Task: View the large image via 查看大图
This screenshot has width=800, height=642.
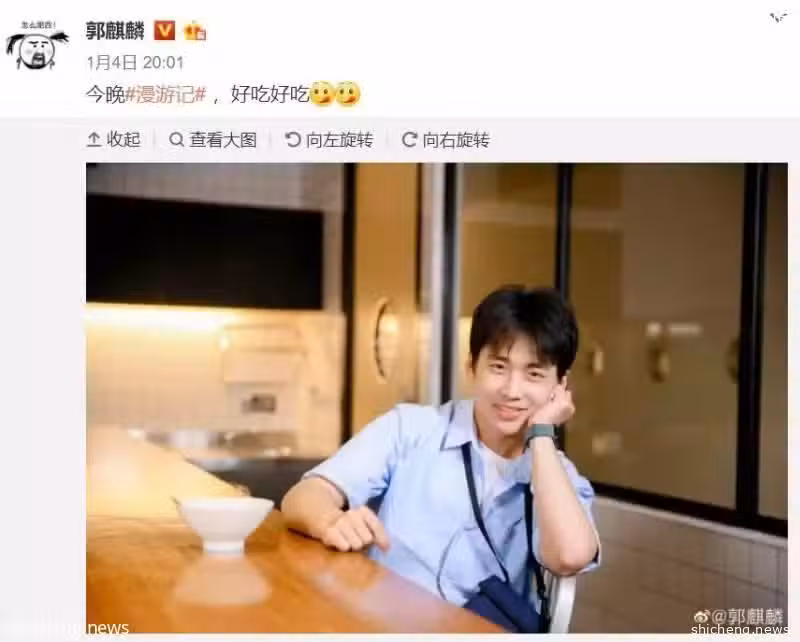Action: (212, 140)
